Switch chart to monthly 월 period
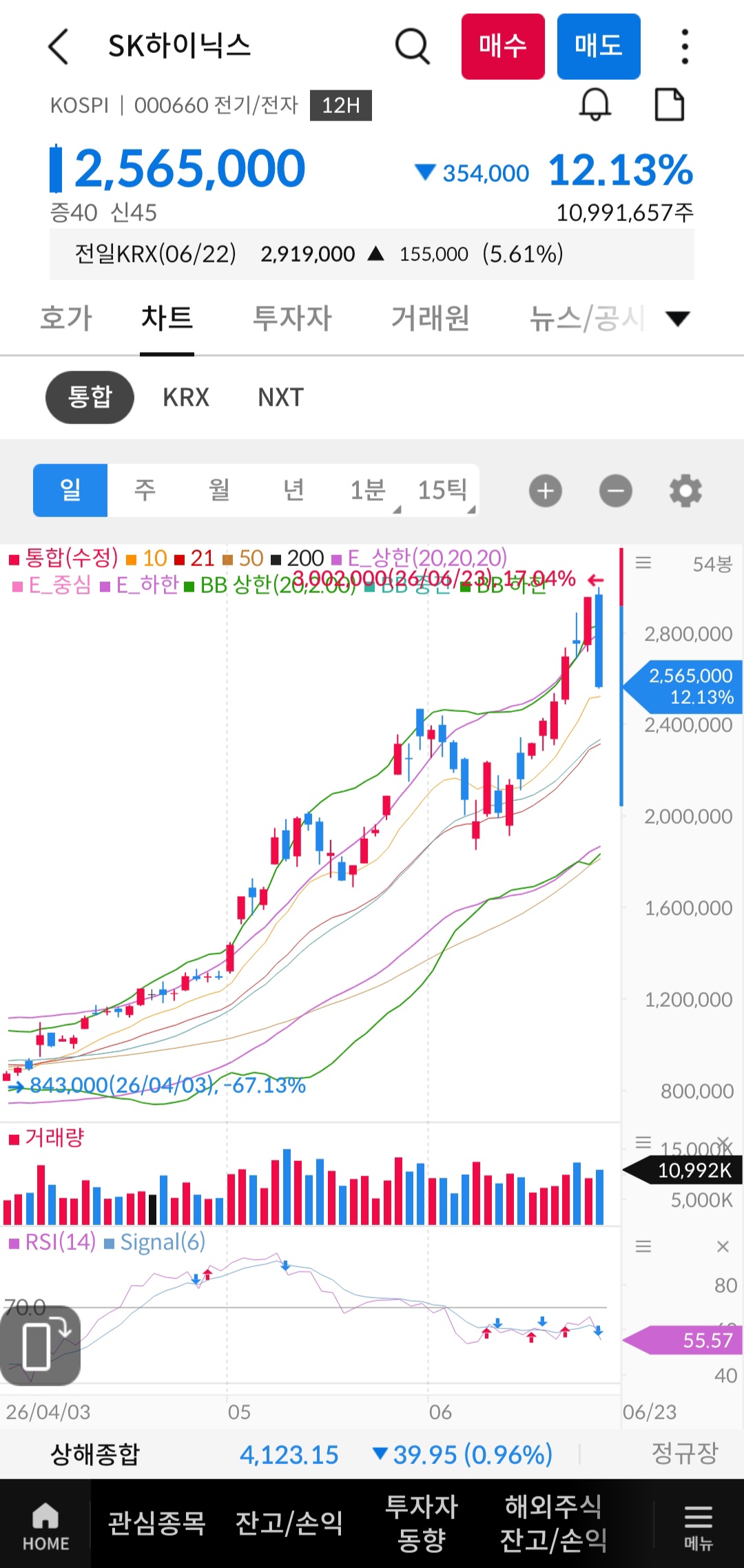The width and height of the screenshot is (744, 1568). (219, 490)
